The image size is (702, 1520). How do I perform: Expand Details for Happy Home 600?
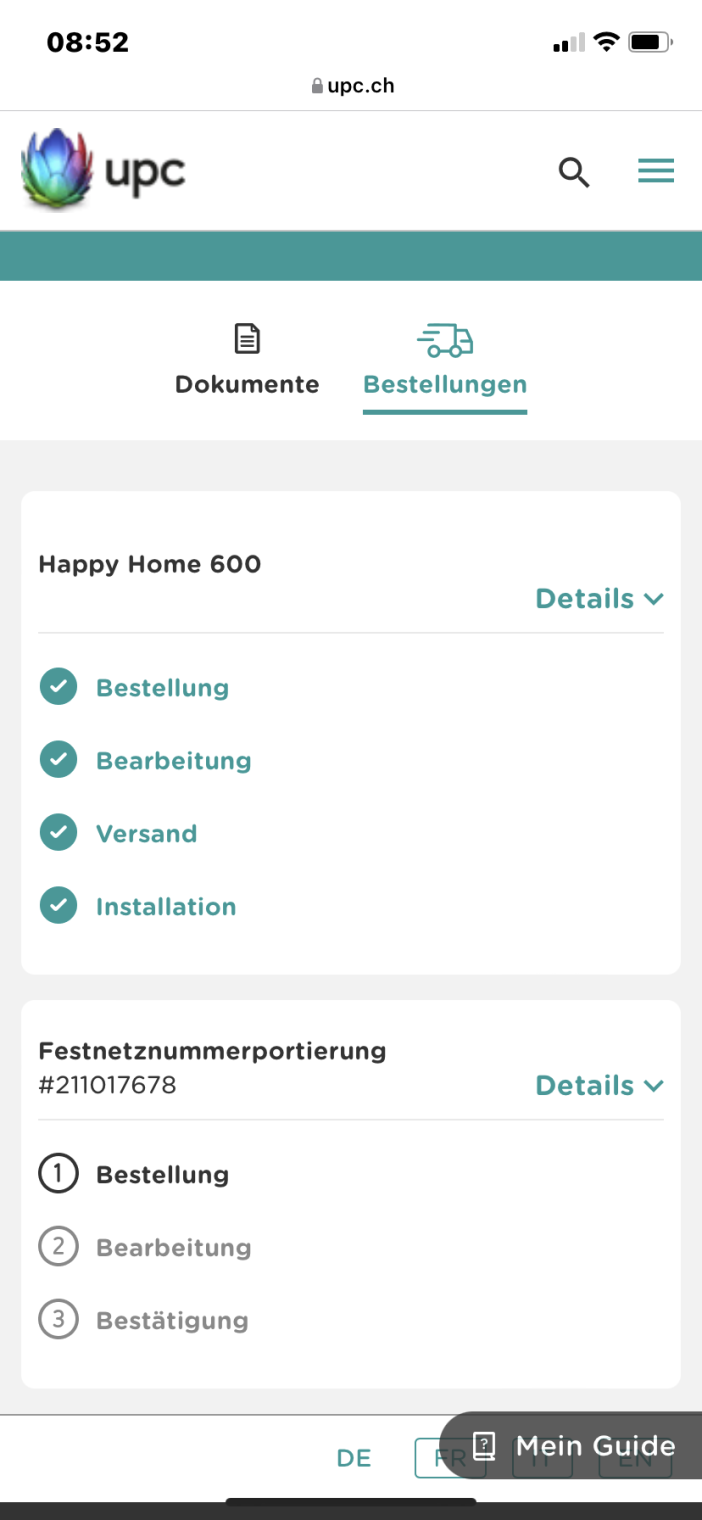click(x=599, y=599)
